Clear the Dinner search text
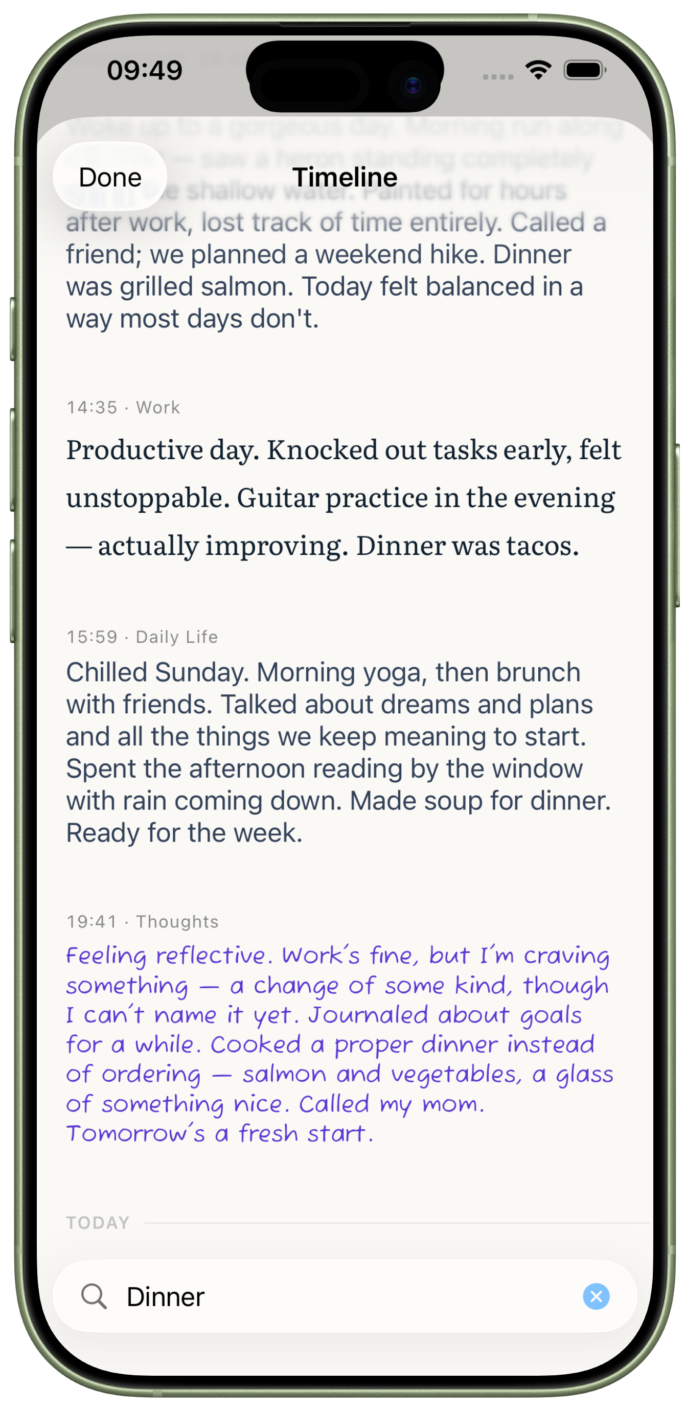This screenshot has width=690, height=1411. (x=596, y=1297)
